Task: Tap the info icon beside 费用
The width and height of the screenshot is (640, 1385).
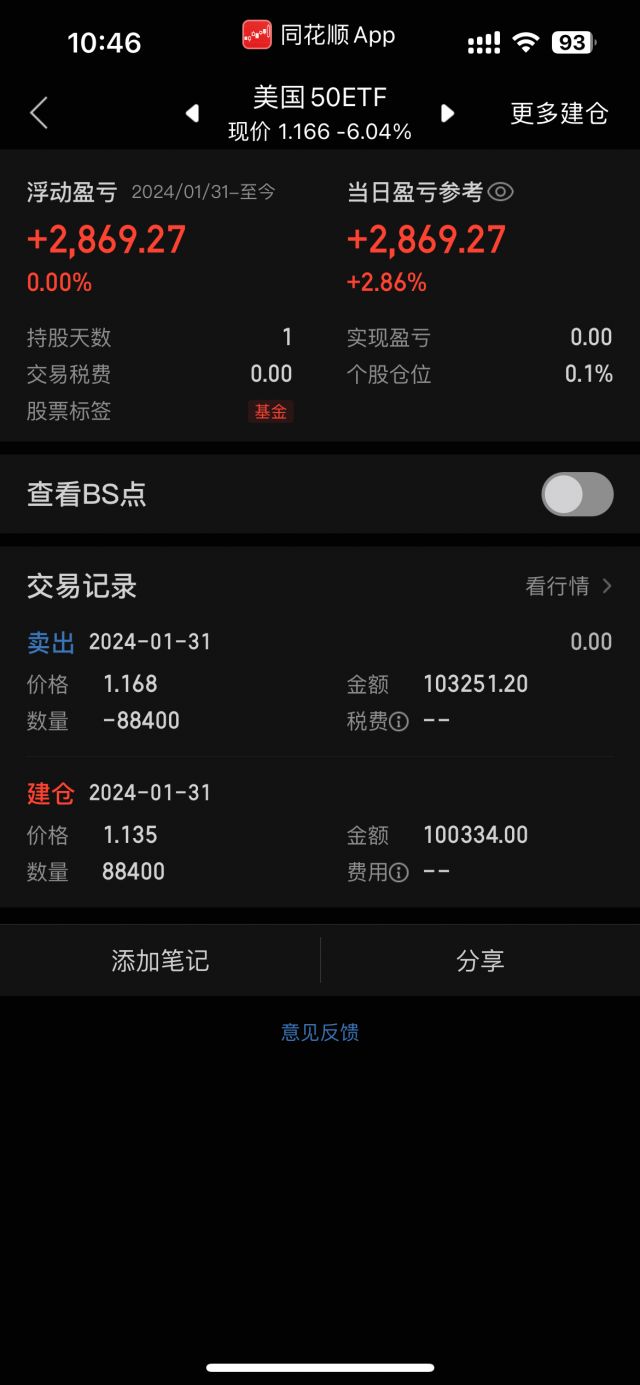Action: click(x=399, y=872)
